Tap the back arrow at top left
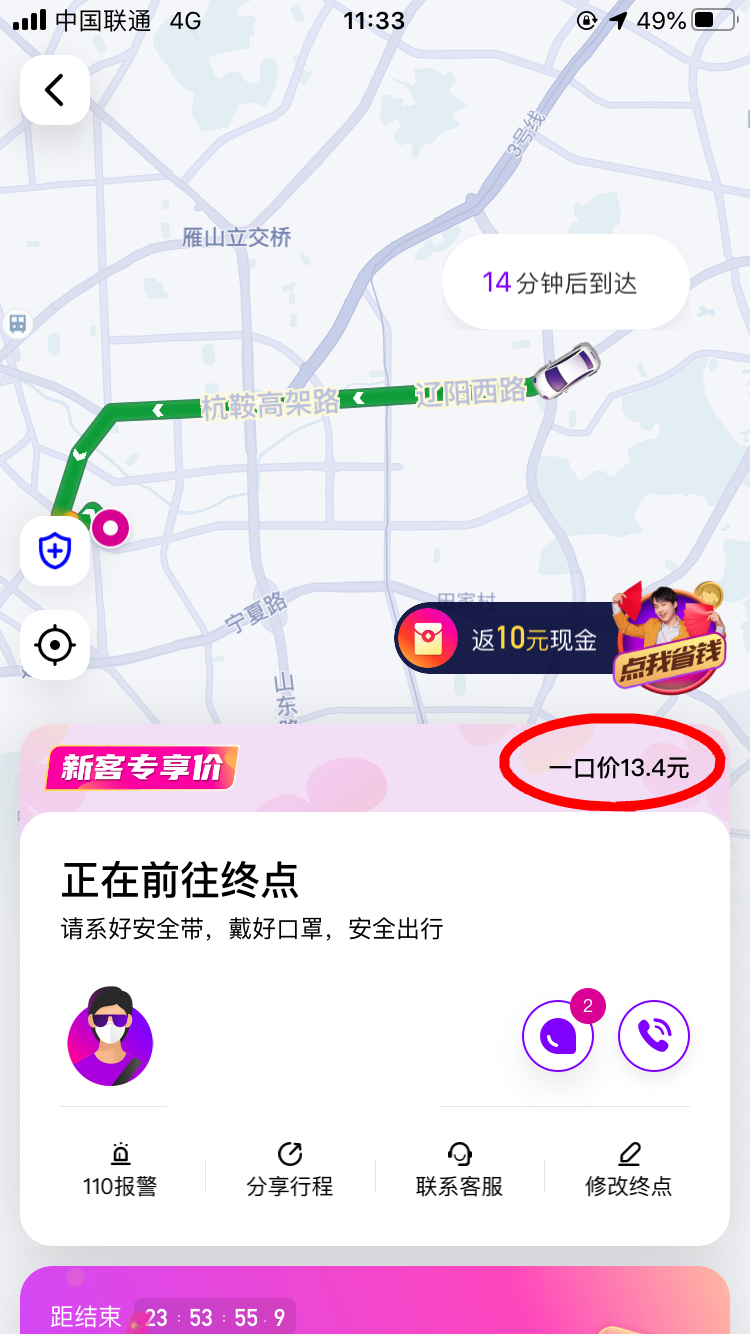Viewport: 750px width, 1334px height. (x=55, y=89)
